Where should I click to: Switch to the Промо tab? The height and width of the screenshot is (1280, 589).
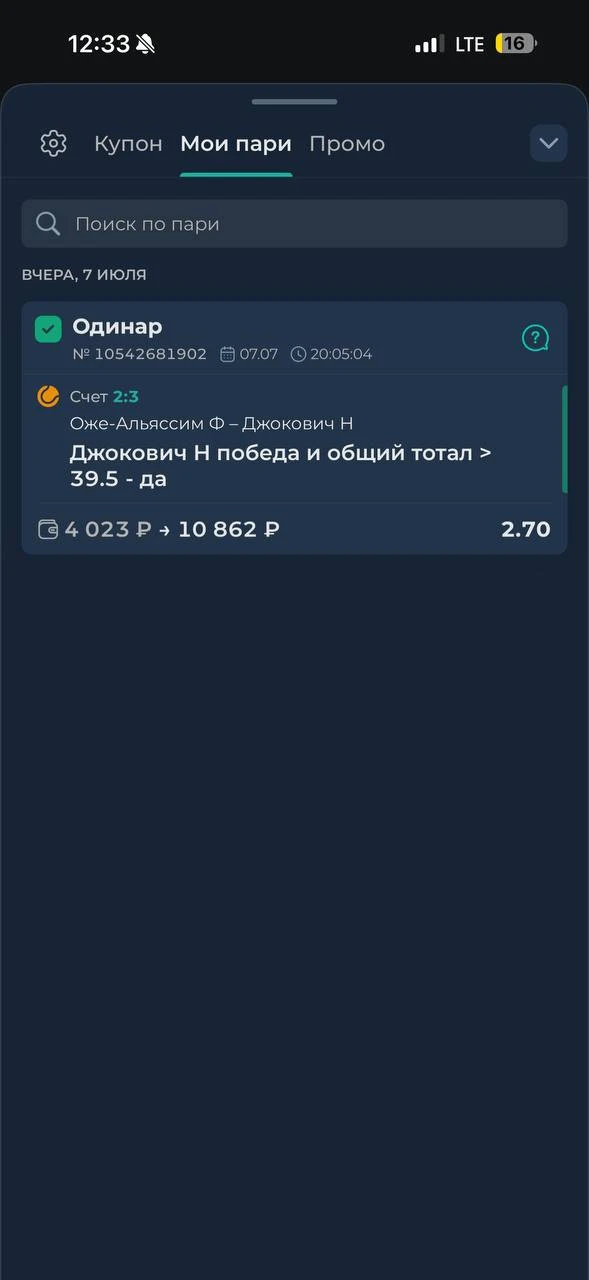pos(347,143)
